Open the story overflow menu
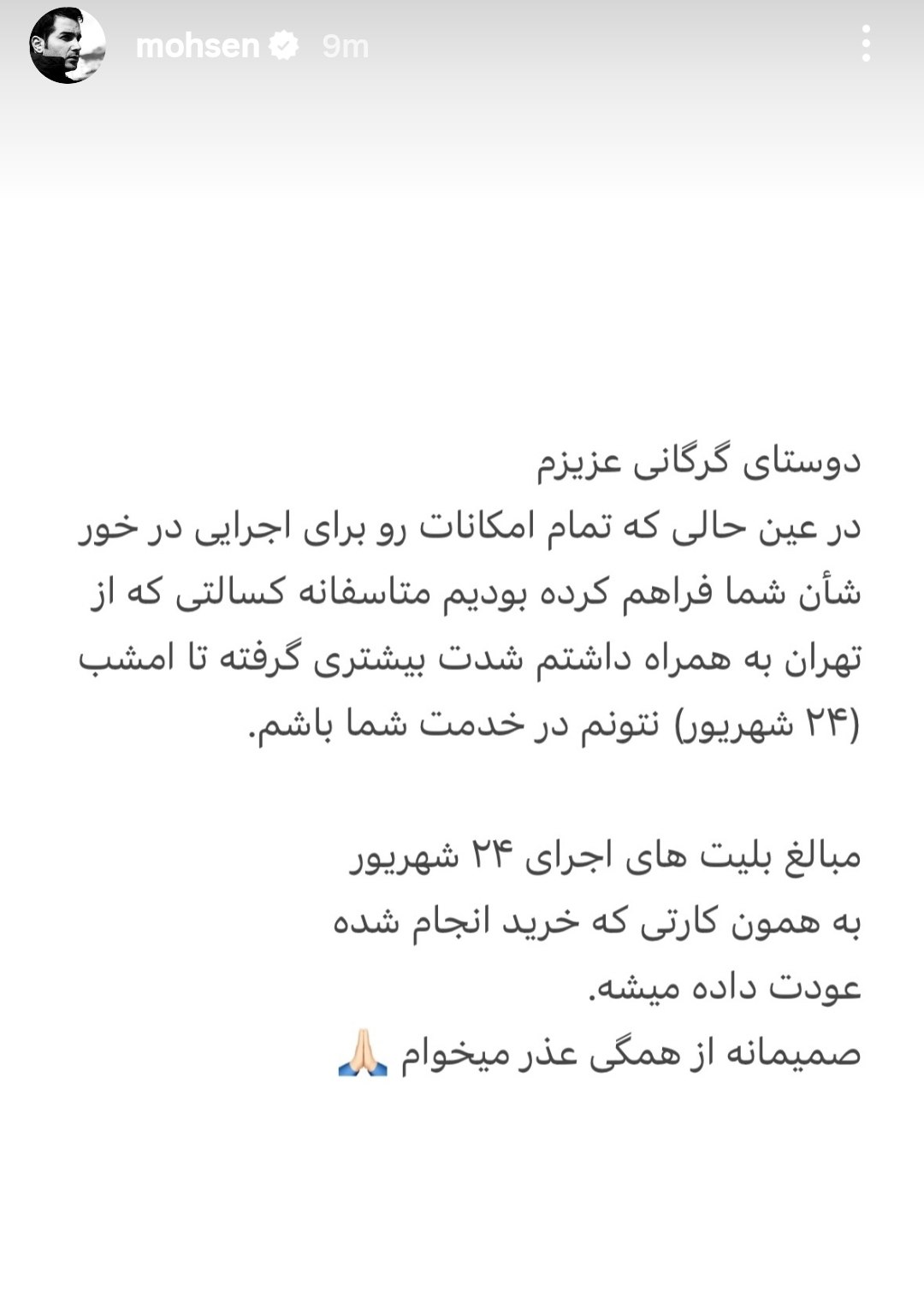The width and height of the screenshot is (924, 1308). (x=866, y=44)
